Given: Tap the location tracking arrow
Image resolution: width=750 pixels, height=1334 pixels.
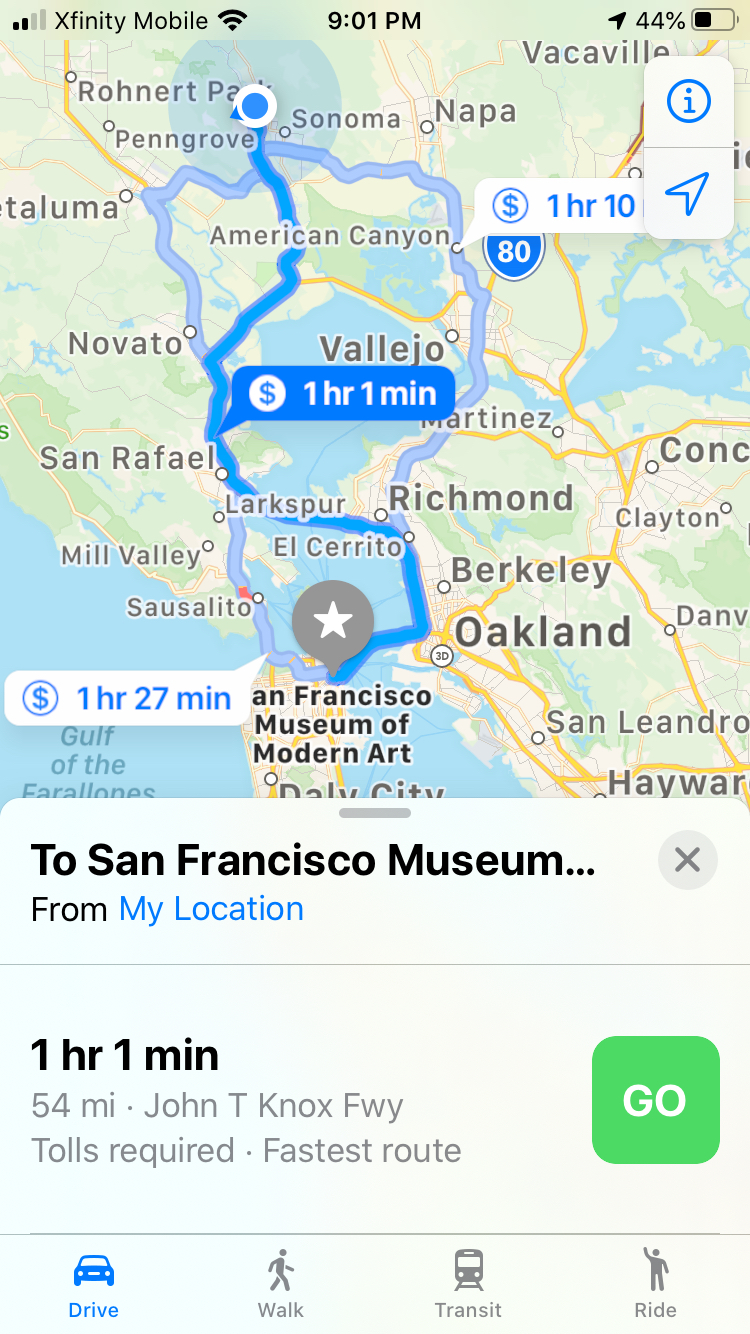Looking at the screenshot, I should [x=688, y=192].
